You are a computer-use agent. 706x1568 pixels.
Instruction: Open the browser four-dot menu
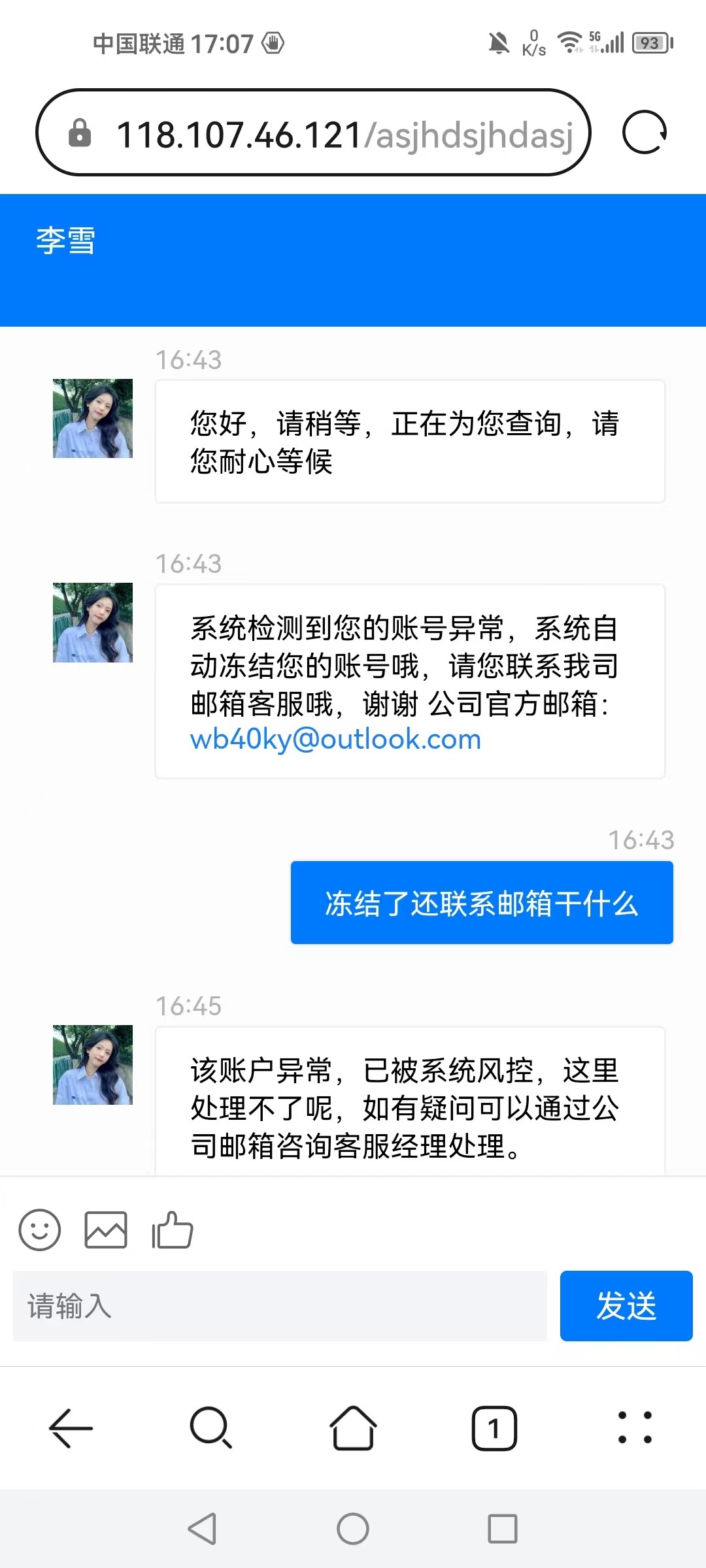(635, 1428)
